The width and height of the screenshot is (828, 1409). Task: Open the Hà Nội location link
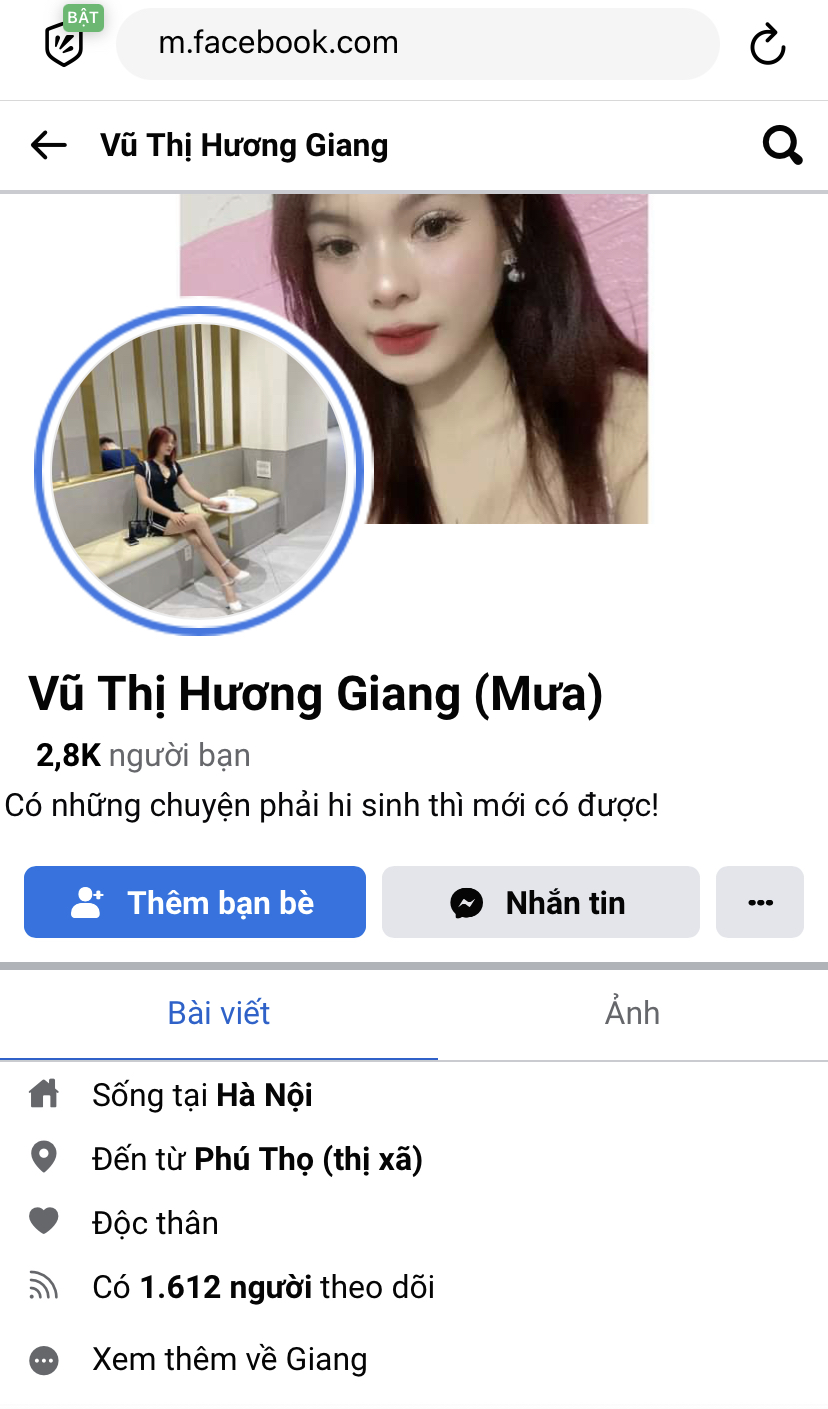pyautogui.click(x=264, y=1095)
